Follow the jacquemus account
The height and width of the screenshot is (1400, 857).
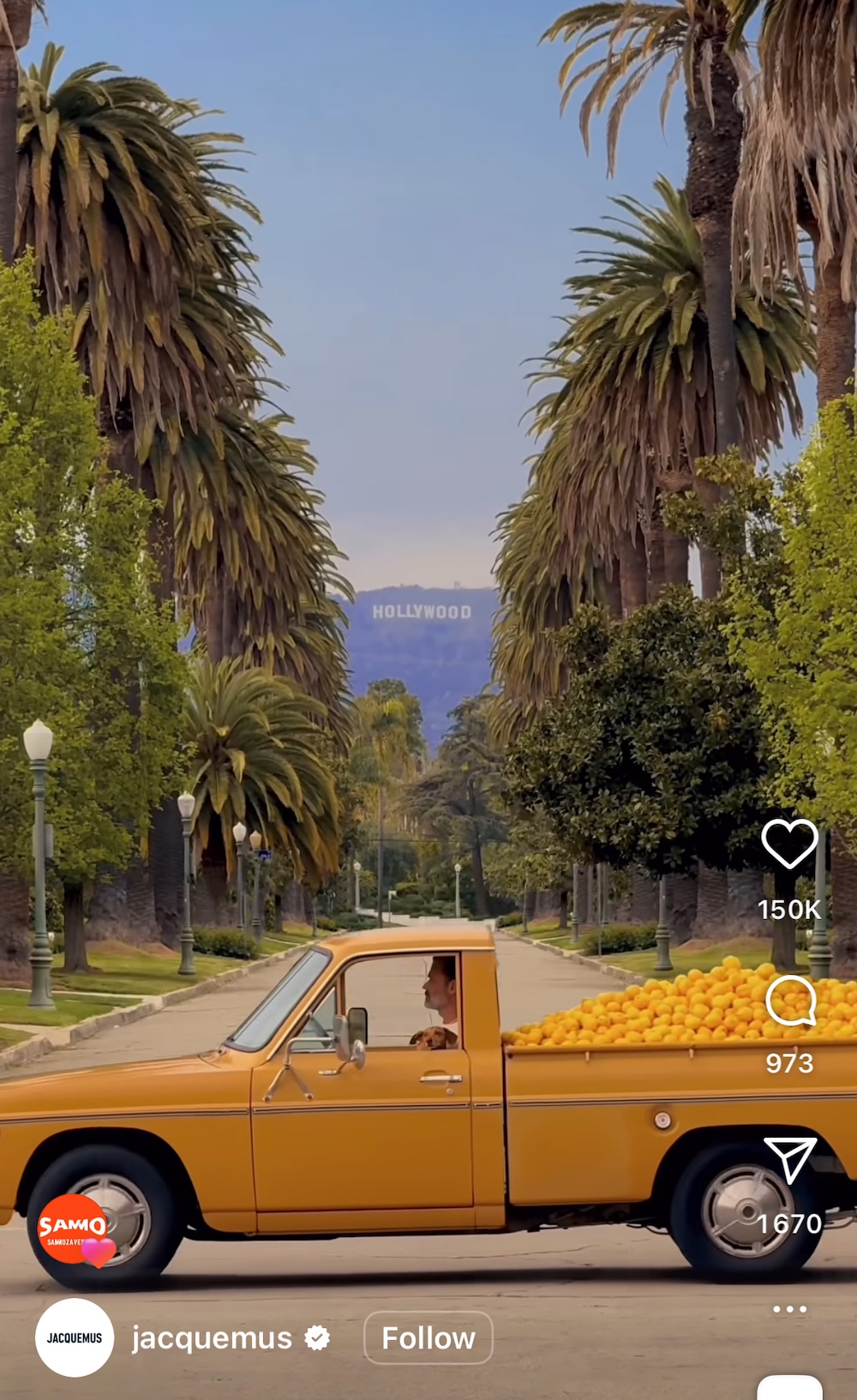click(x=428, y=1337)
